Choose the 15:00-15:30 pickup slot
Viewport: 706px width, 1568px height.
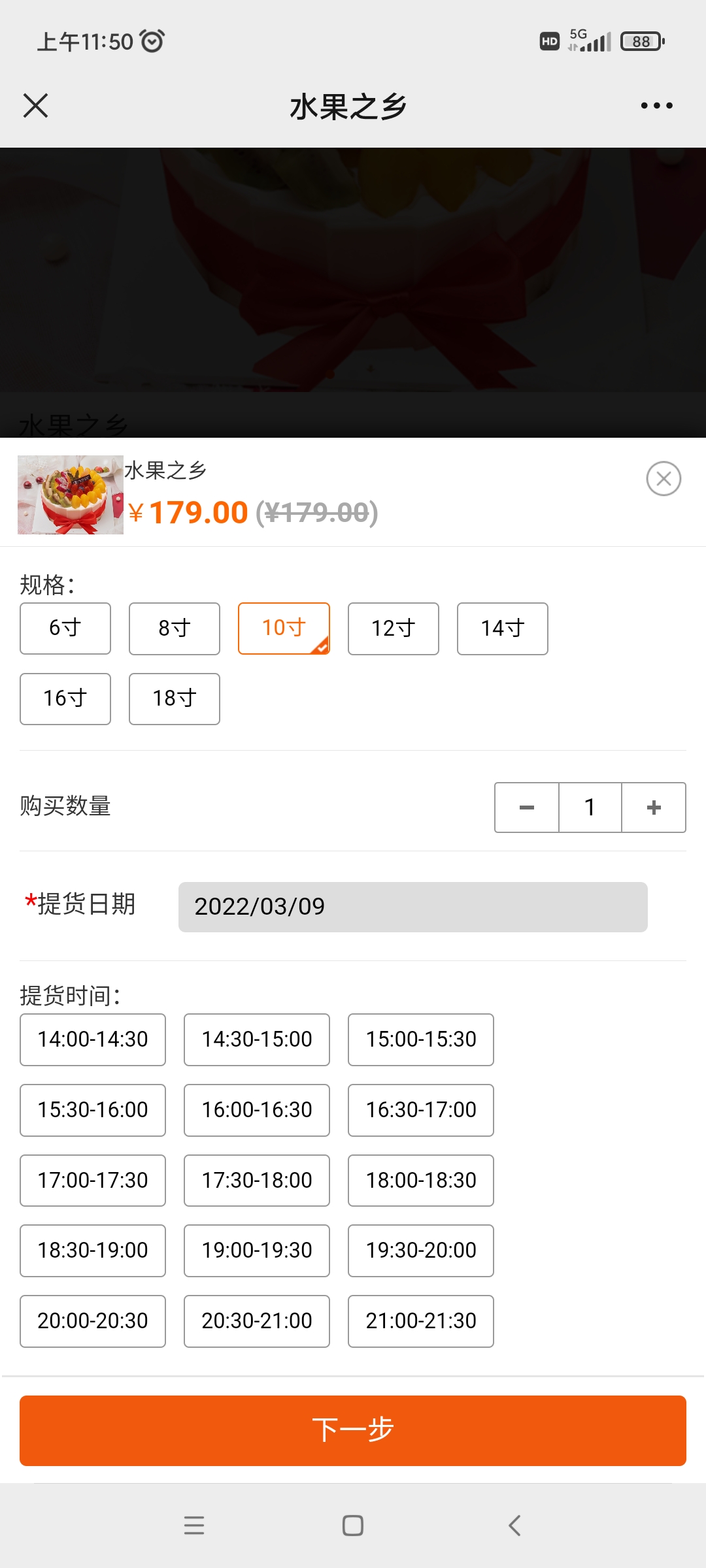421,1039
